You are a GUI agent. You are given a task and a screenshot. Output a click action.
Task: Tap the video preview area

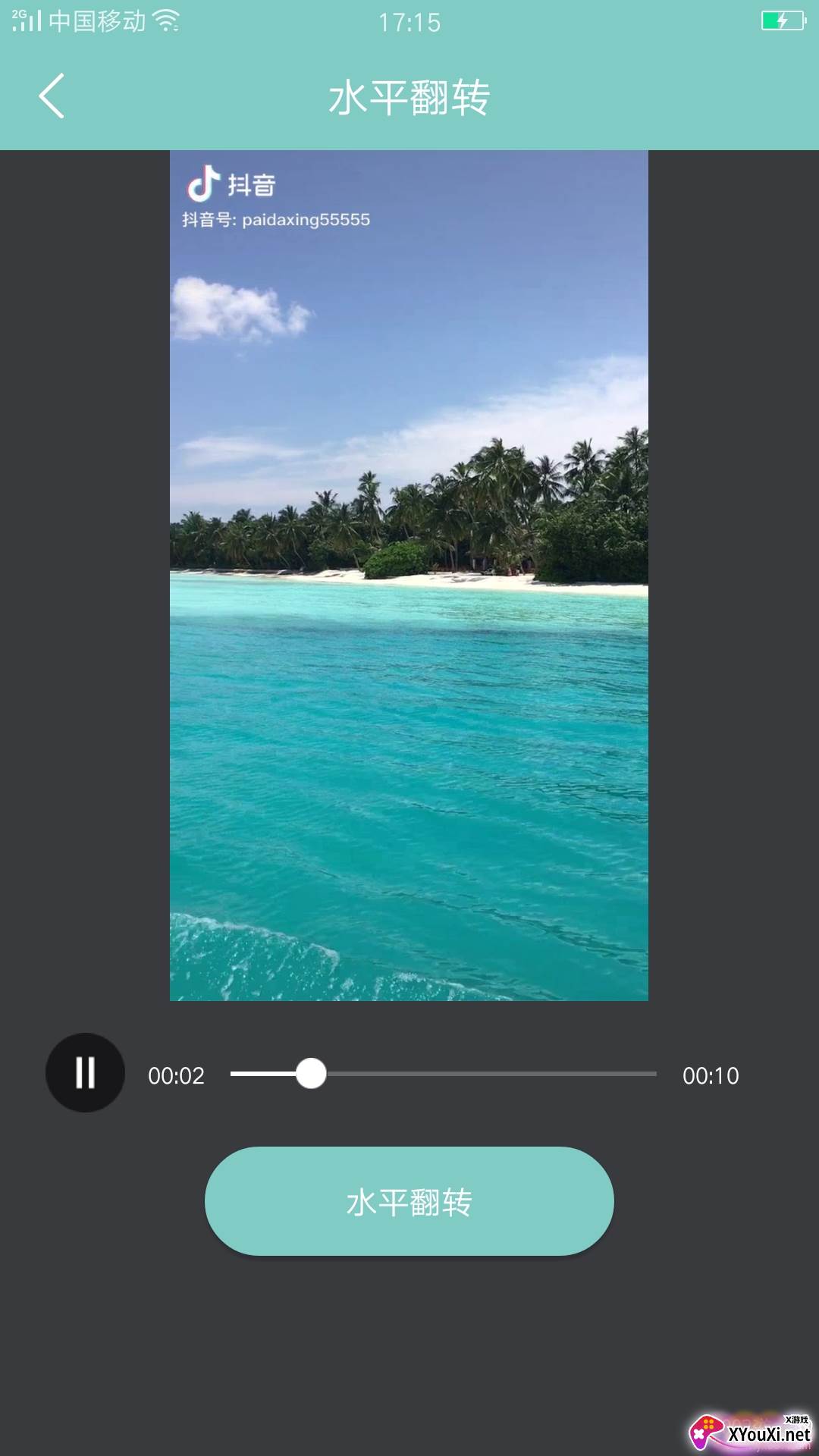click(409, 576)
